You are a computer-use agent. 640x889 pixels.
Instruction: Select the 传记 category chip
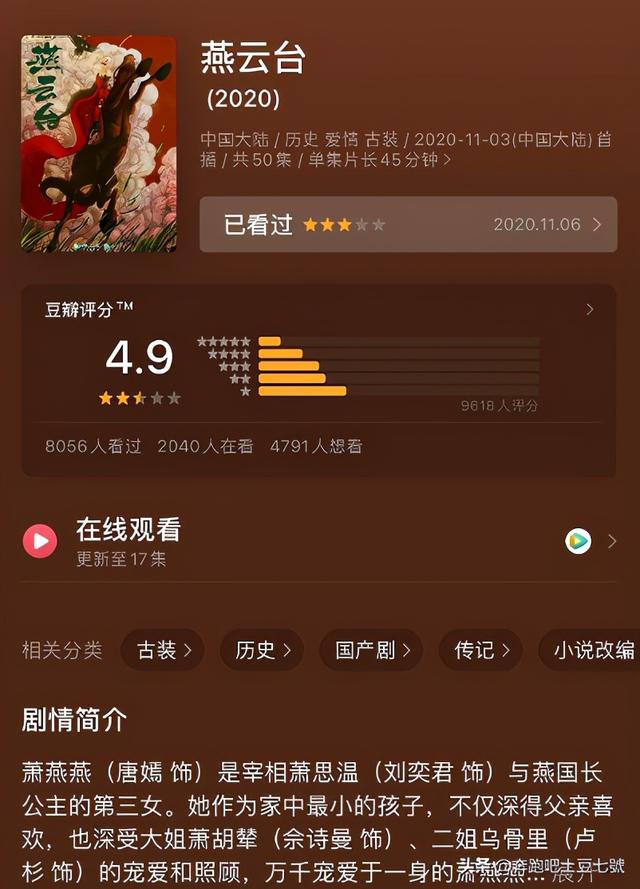(x=481, y=650)
